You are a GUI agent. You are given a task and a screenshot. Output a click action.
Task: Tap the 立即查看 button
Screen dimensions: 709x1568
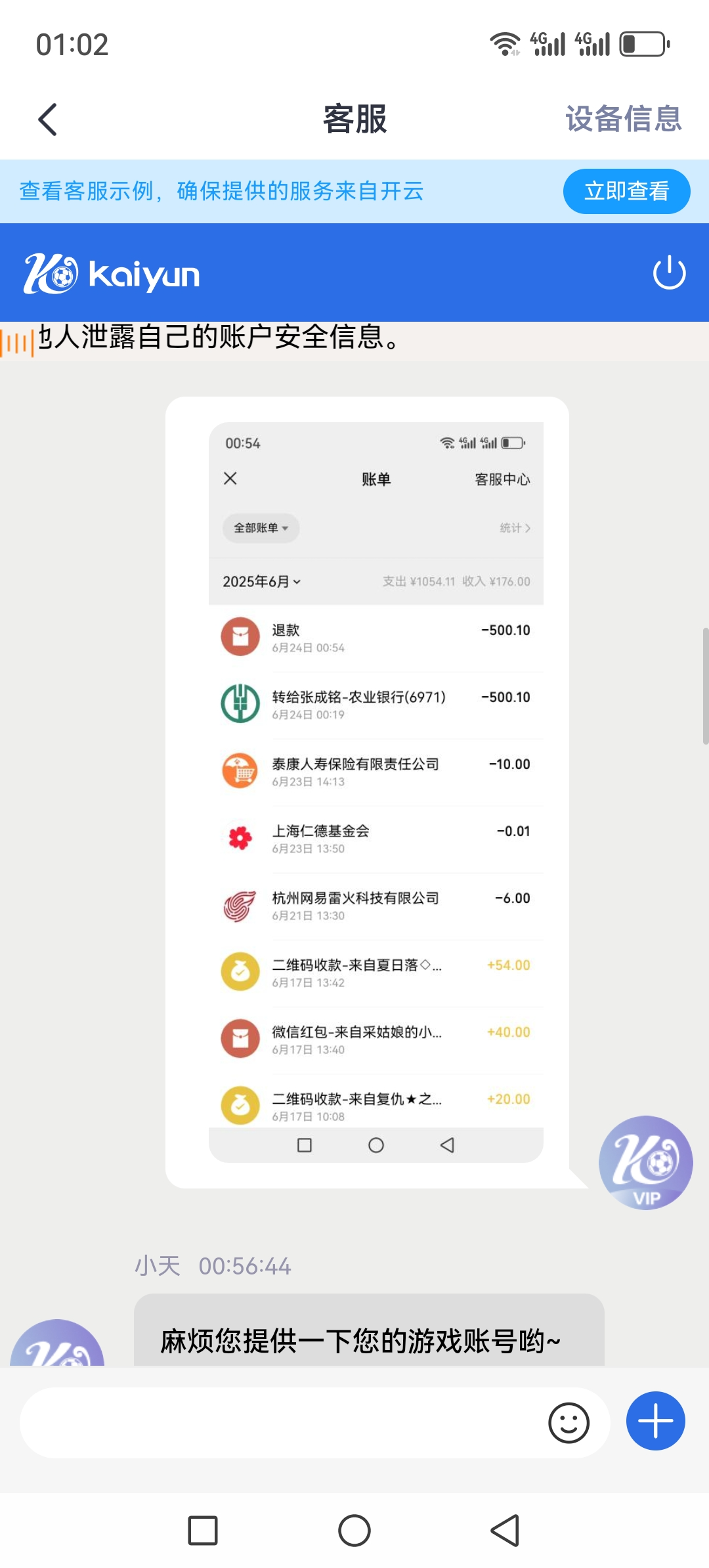click(x=626, y=191)
